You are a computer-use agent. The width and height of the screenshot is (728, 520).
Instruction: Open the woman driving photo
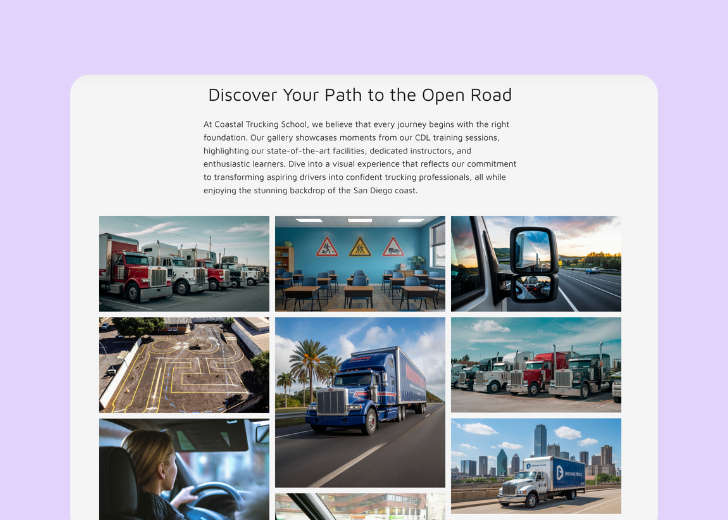point(184,469)
